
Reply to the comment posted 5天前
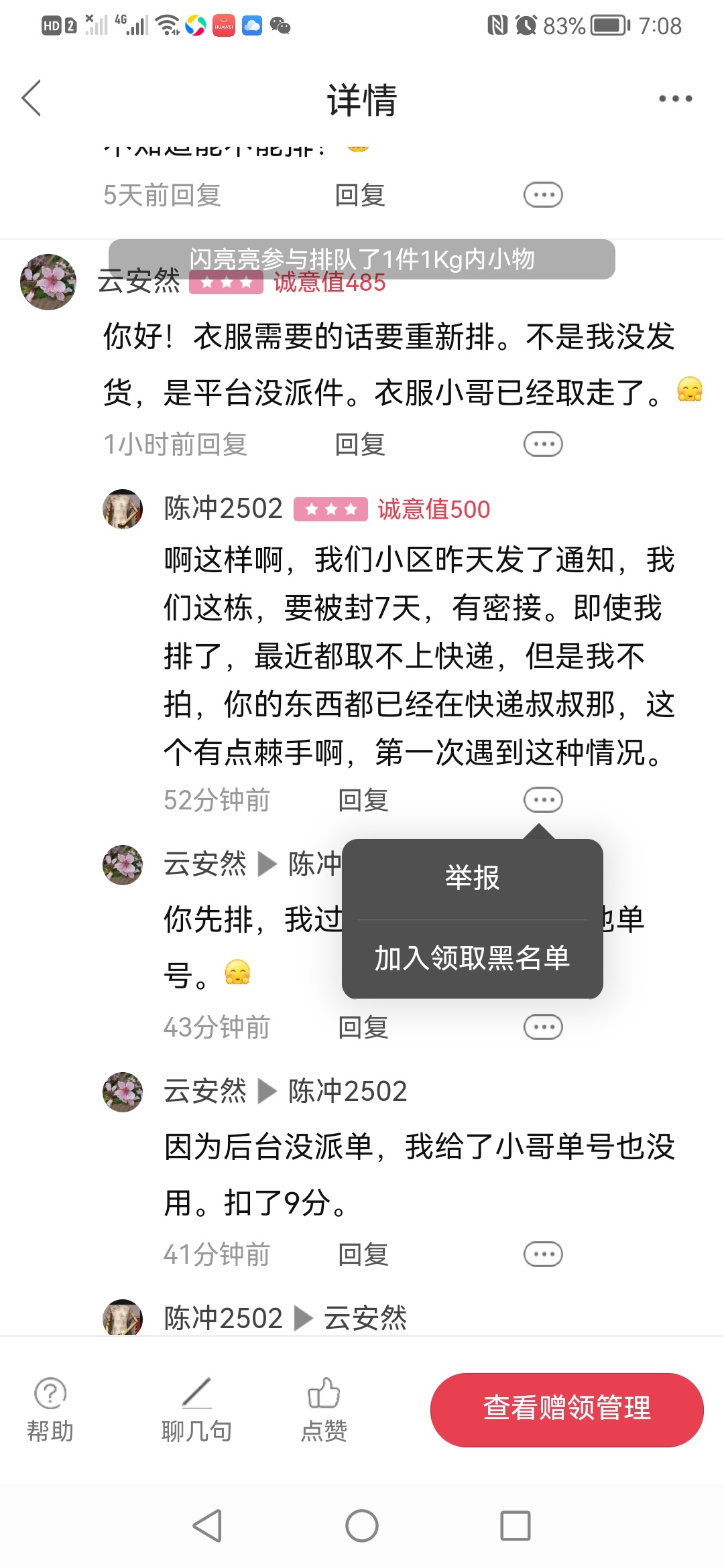(360, 195)
